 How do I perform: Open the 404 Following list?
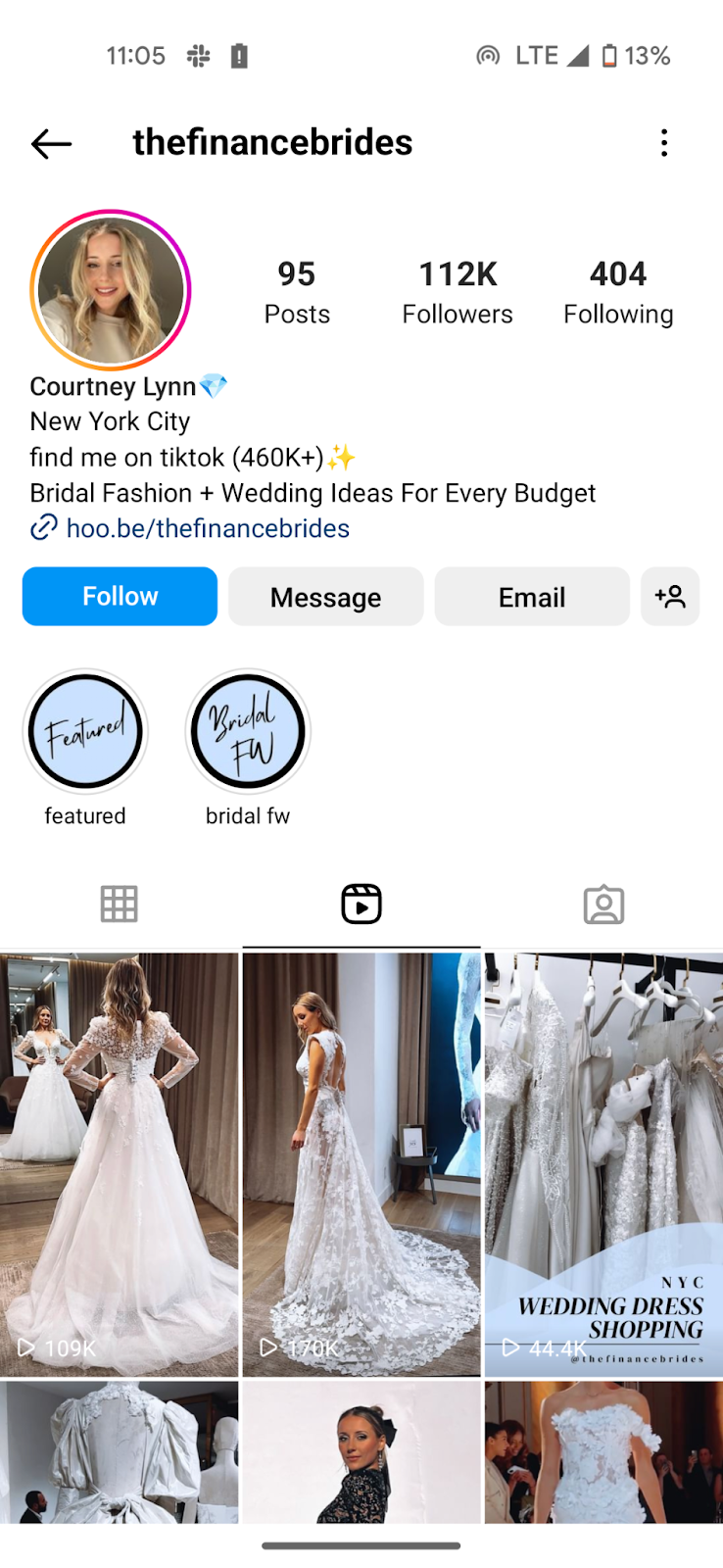point(618,292)
